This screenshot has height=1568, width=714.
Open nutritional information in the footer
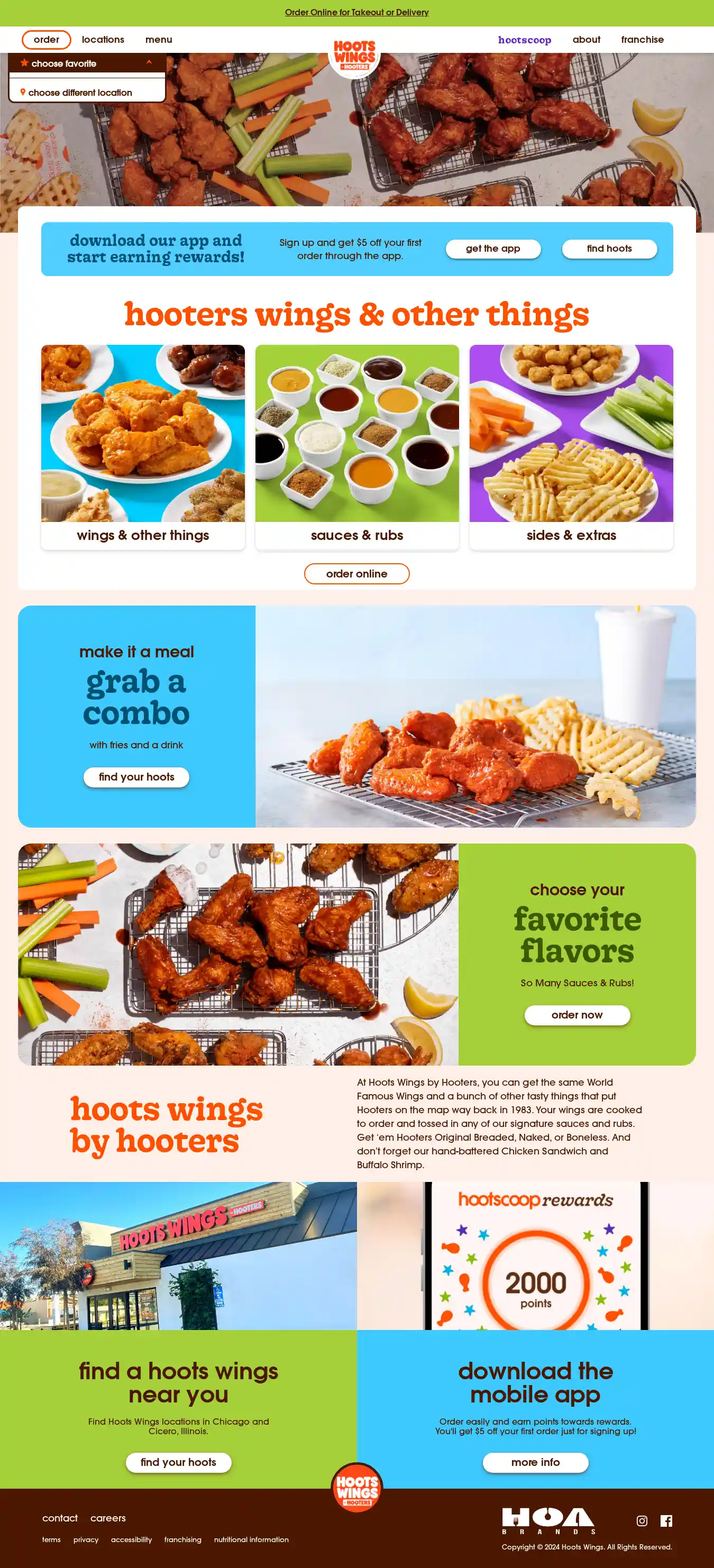coord(251,1539)
